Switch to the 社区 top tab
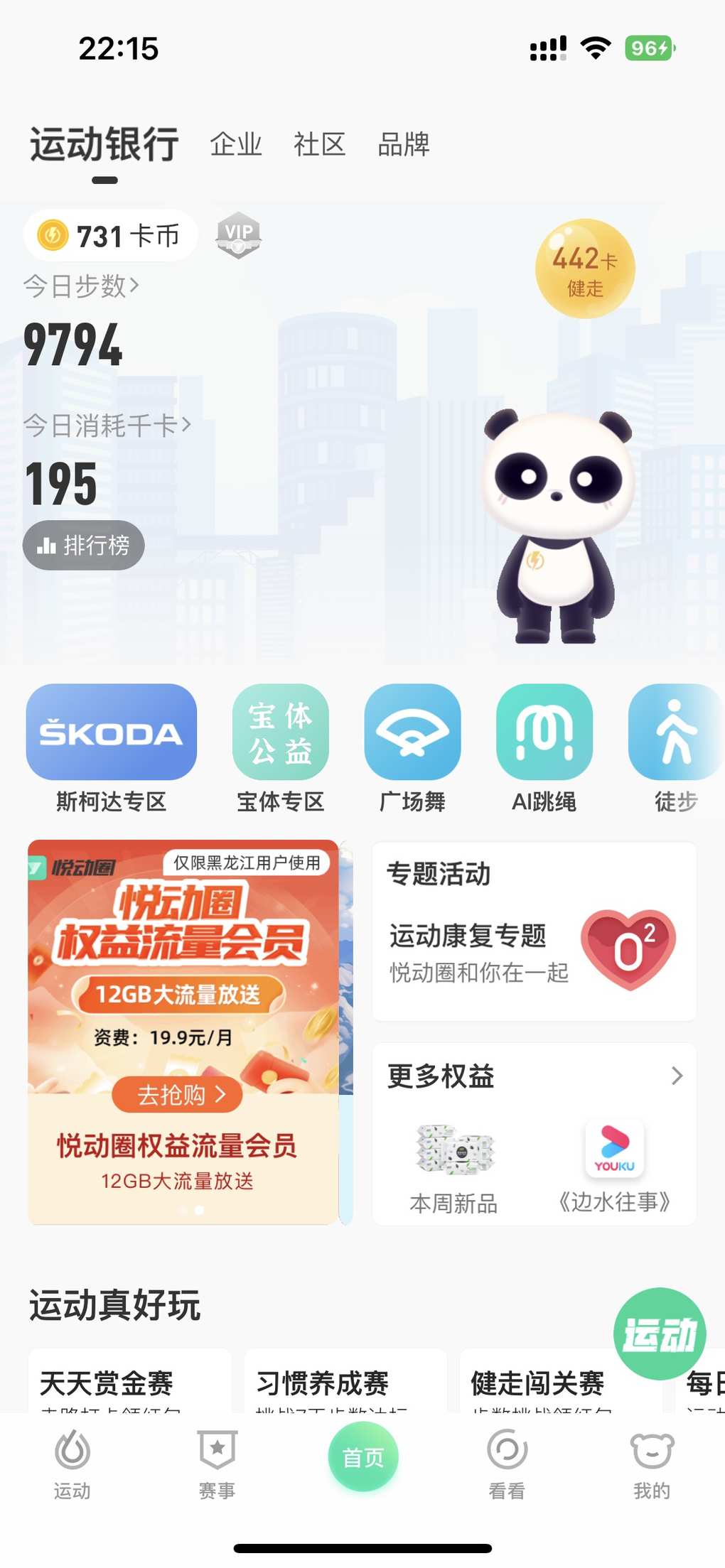This screenshot has height=1568, width=725. click(320, 144)
